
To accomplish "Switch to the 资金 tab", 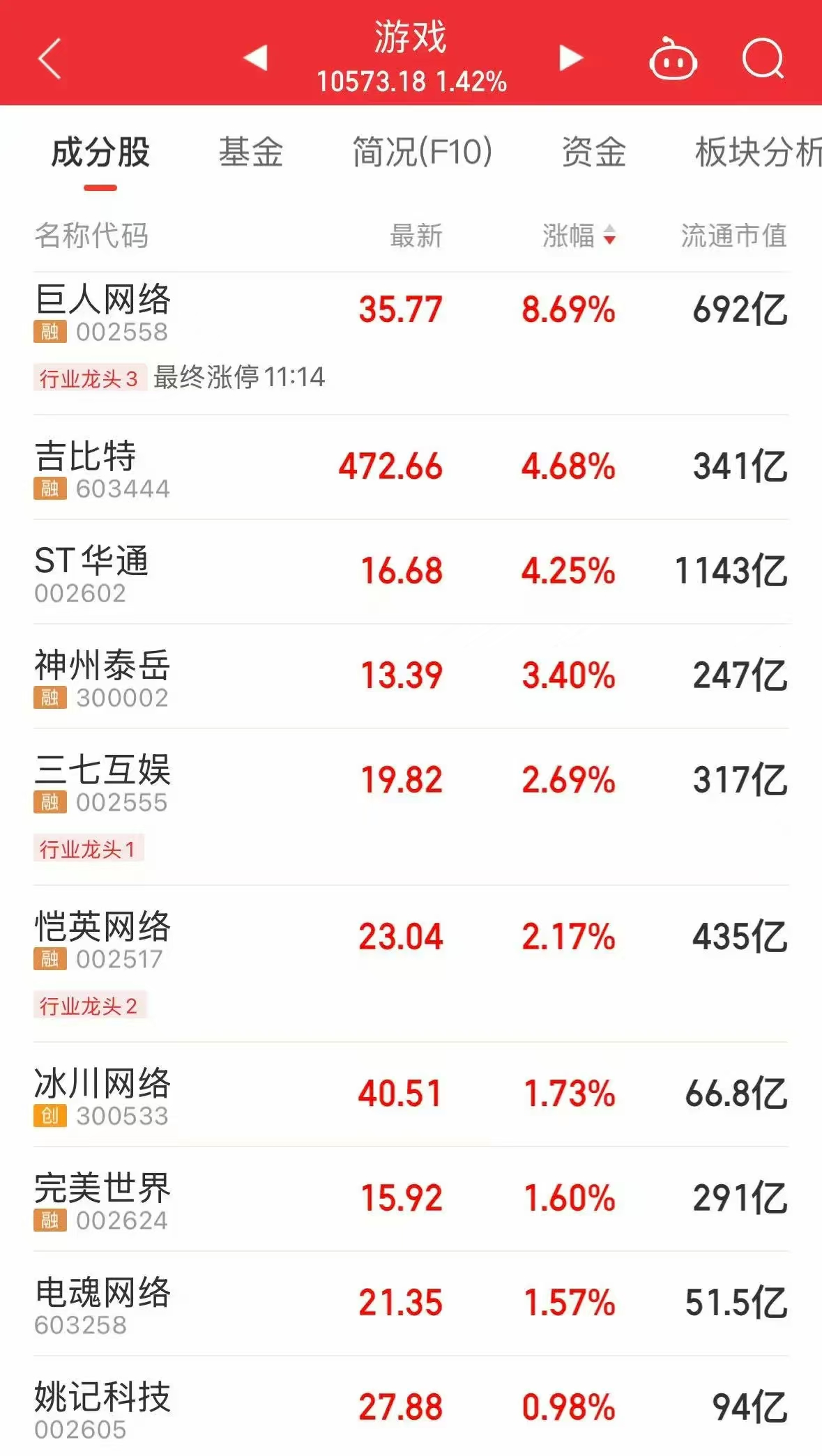I will pyautogui.click(x=593, y=153).
